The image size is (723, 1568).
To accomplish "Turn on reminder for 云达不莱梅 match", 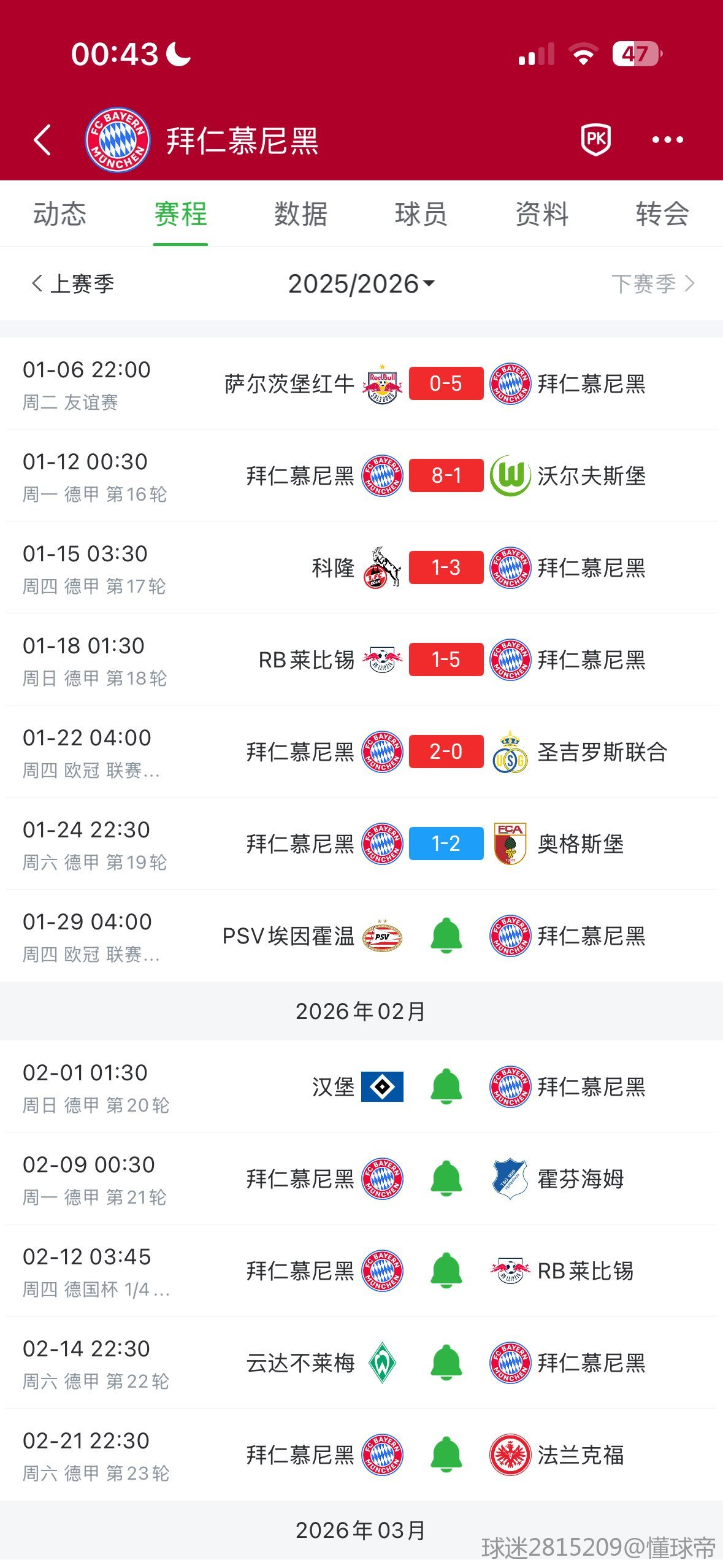I will (446, 1362).
